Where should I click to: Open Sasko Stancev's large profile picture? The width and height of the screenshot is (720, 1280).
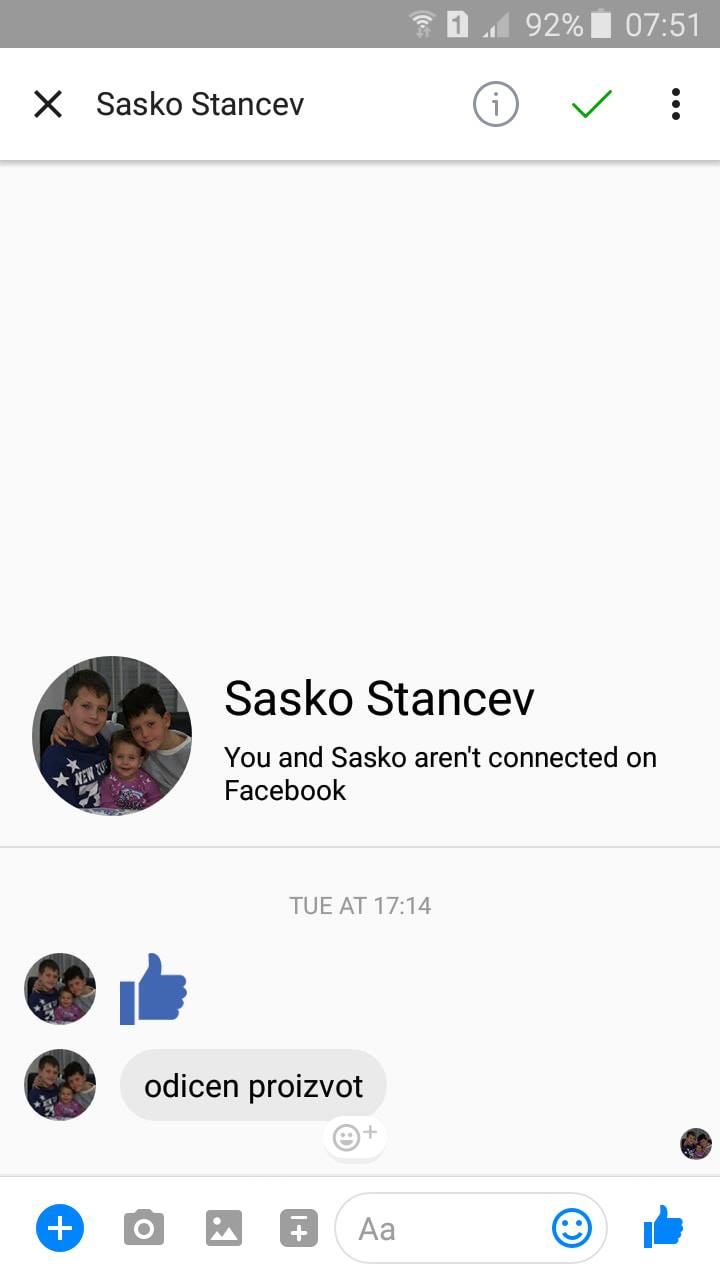pyautogui.click(x=112, y=736)
